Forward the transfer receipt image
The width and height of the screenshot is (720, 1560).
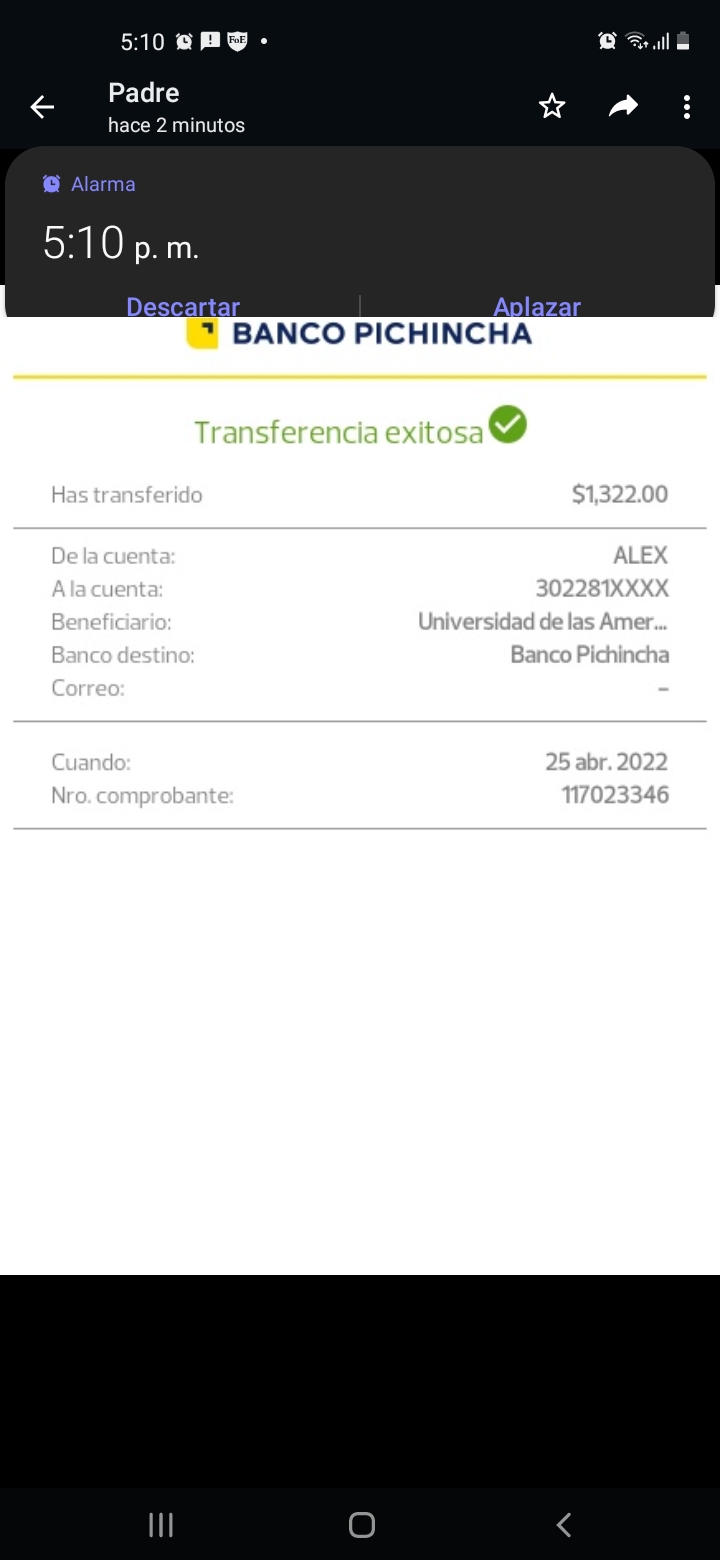coord(623,107)
